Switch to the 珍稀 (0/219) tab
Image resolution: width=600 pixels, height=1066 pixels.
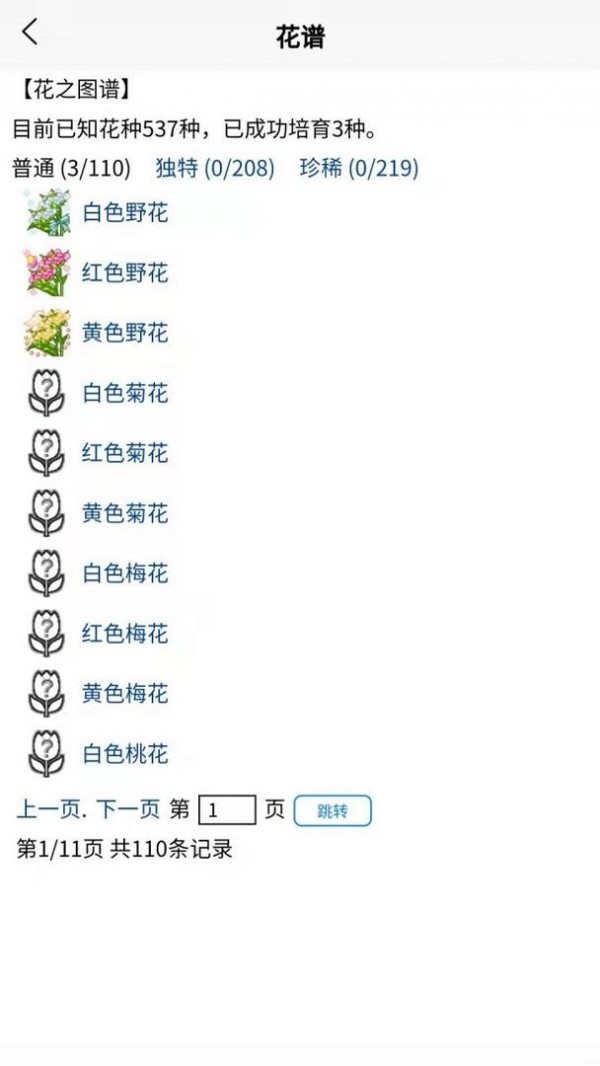pyautogui.click(x=359, y=168)
